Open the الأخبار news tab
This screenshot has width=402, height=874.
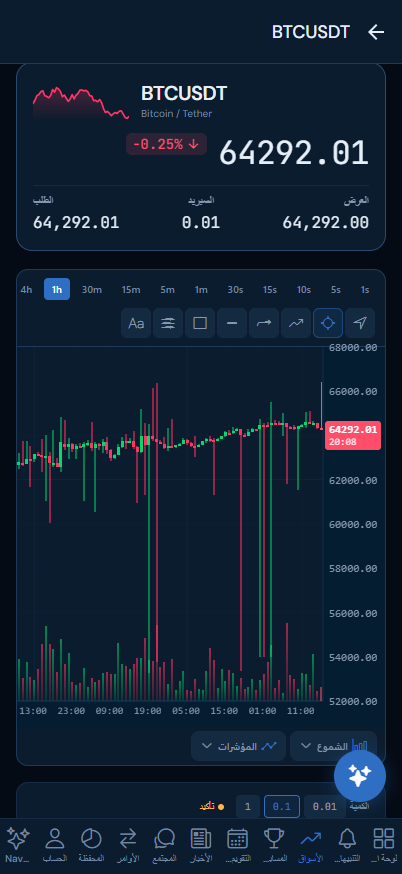click(201, 846)
